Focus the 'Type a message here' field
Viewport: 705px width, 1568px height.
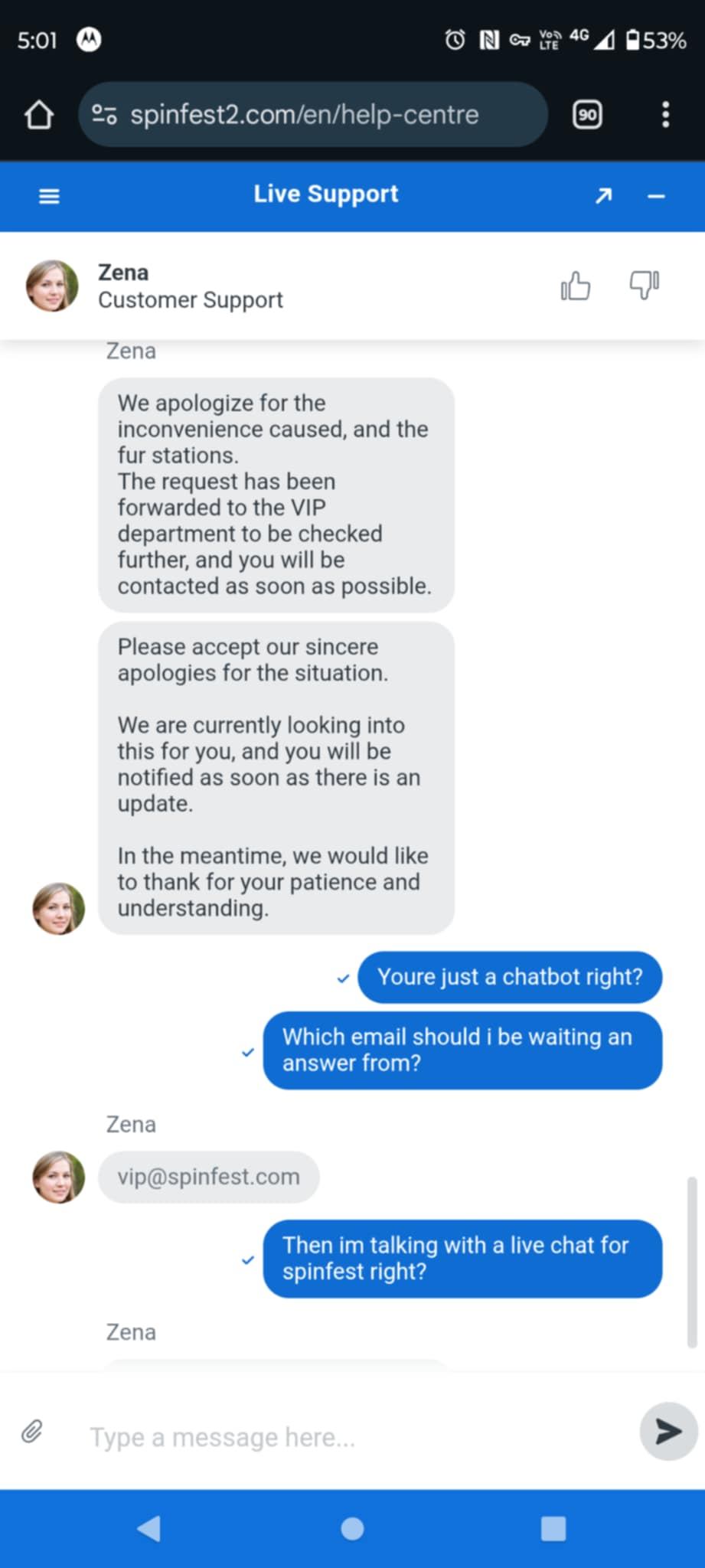[344, 1436]
